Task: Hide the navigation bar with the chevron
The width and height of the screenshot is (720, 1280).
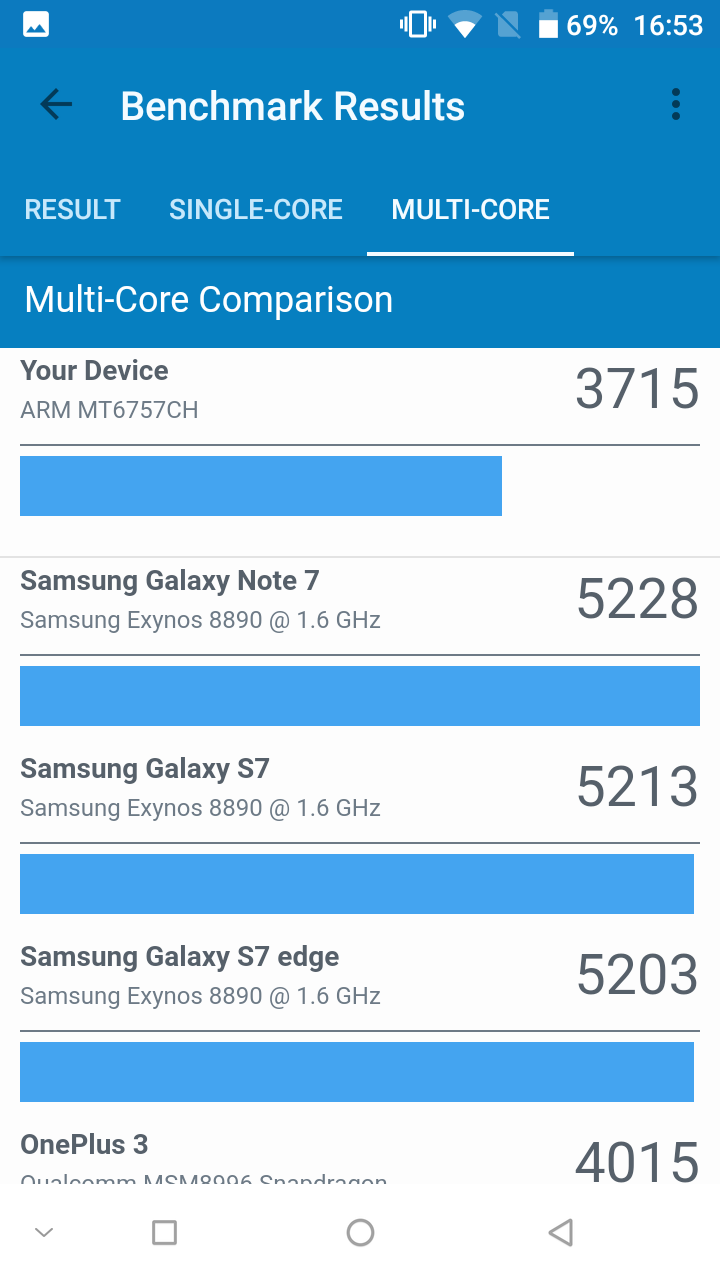Action: pos(44,1233)
